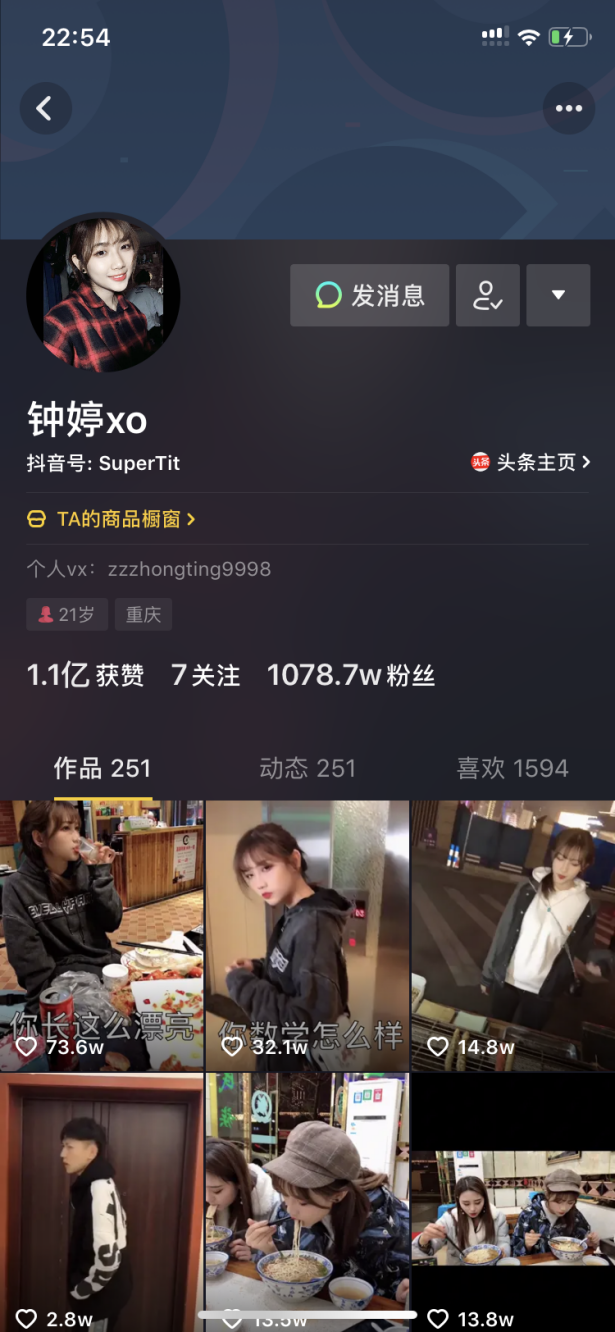Switch to the 动态 251 tab
The image size is (615, 1332).
tap(307, 768)
